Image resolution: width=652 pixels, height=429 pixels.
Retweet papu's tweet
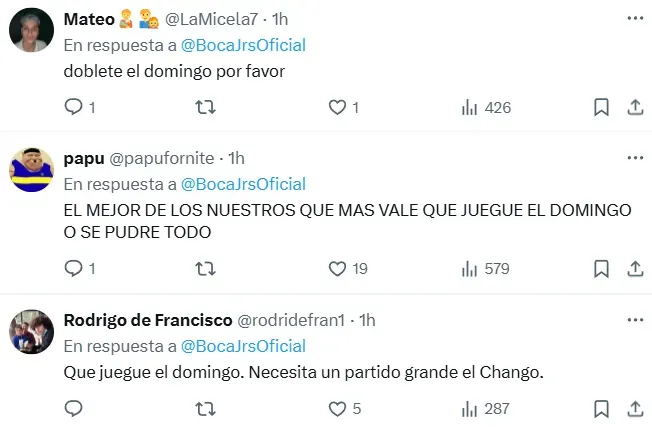pyautogui.click(x=205, y=268)
